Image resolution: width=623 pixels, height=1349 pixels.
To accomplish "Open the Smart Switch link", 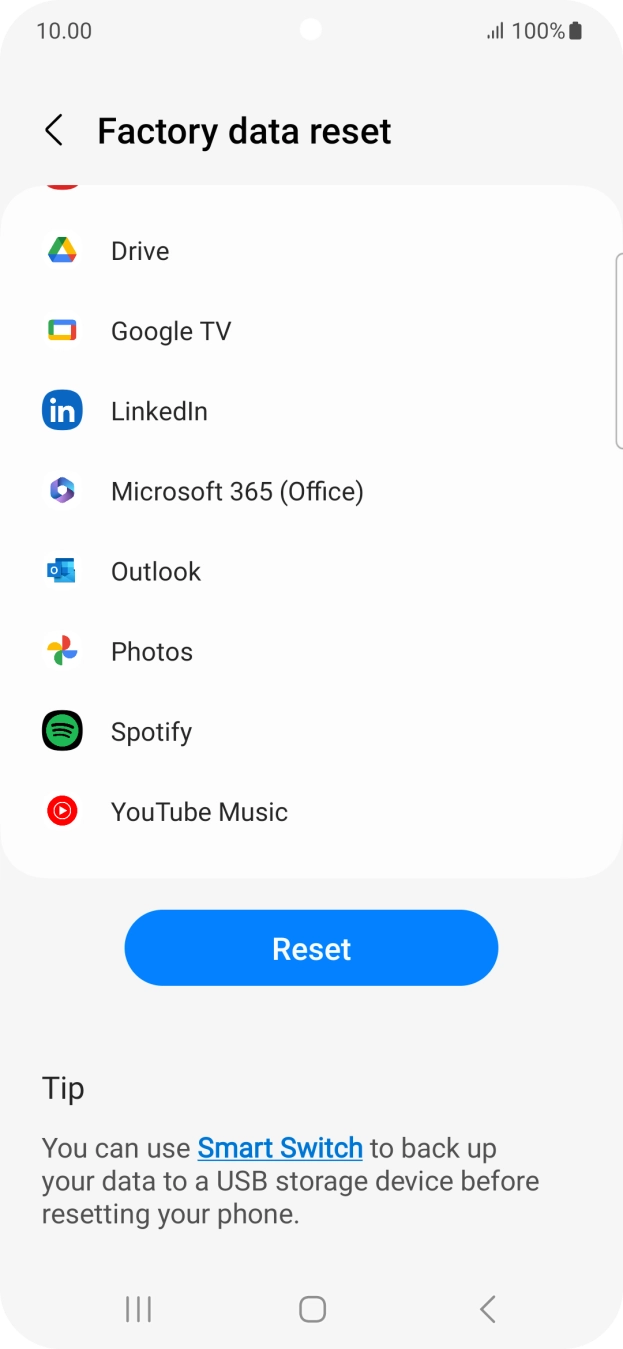I will click(280, 1148).
